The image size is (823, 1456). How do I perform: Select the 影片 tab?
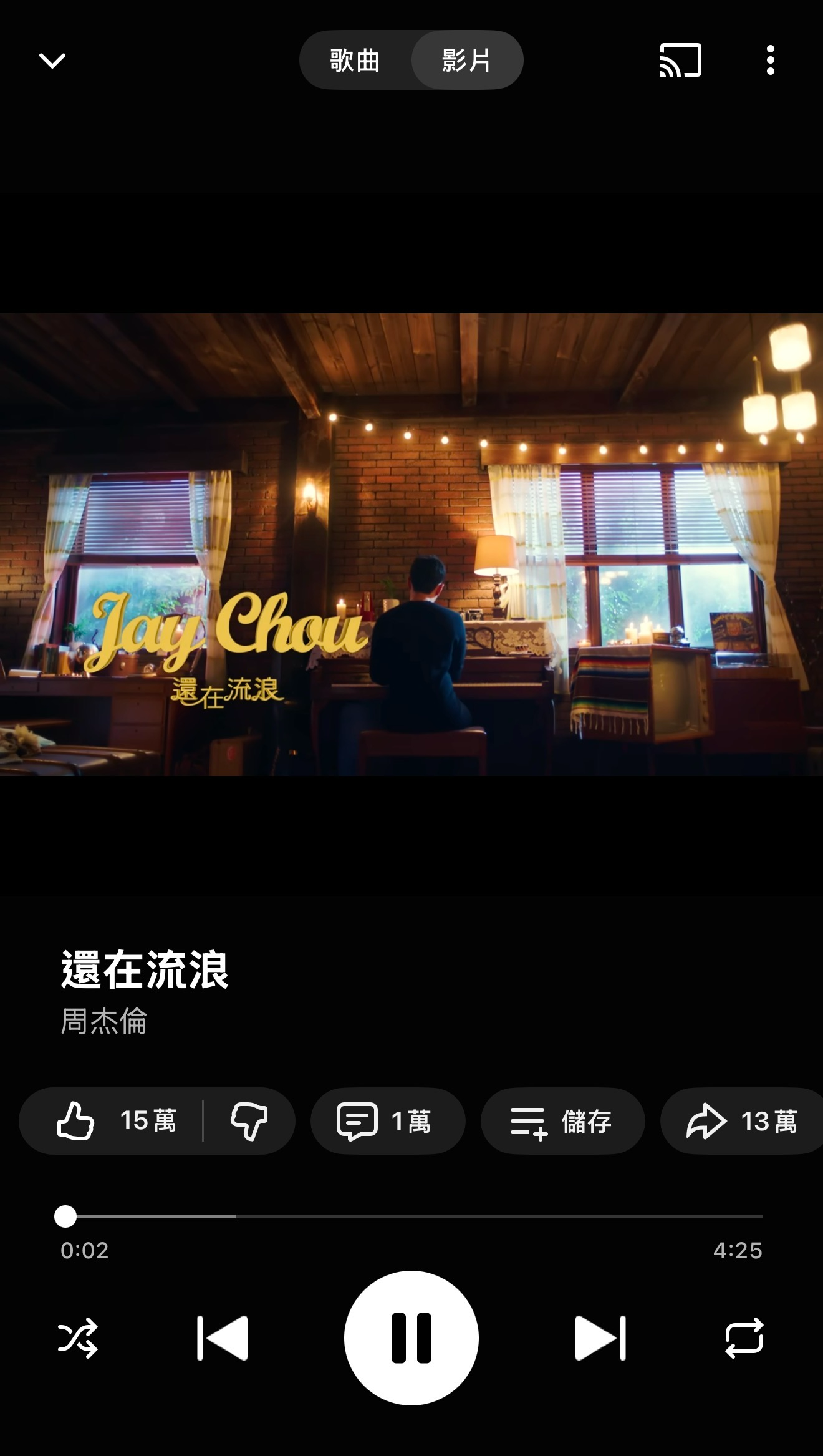click(x=466, y=61)
